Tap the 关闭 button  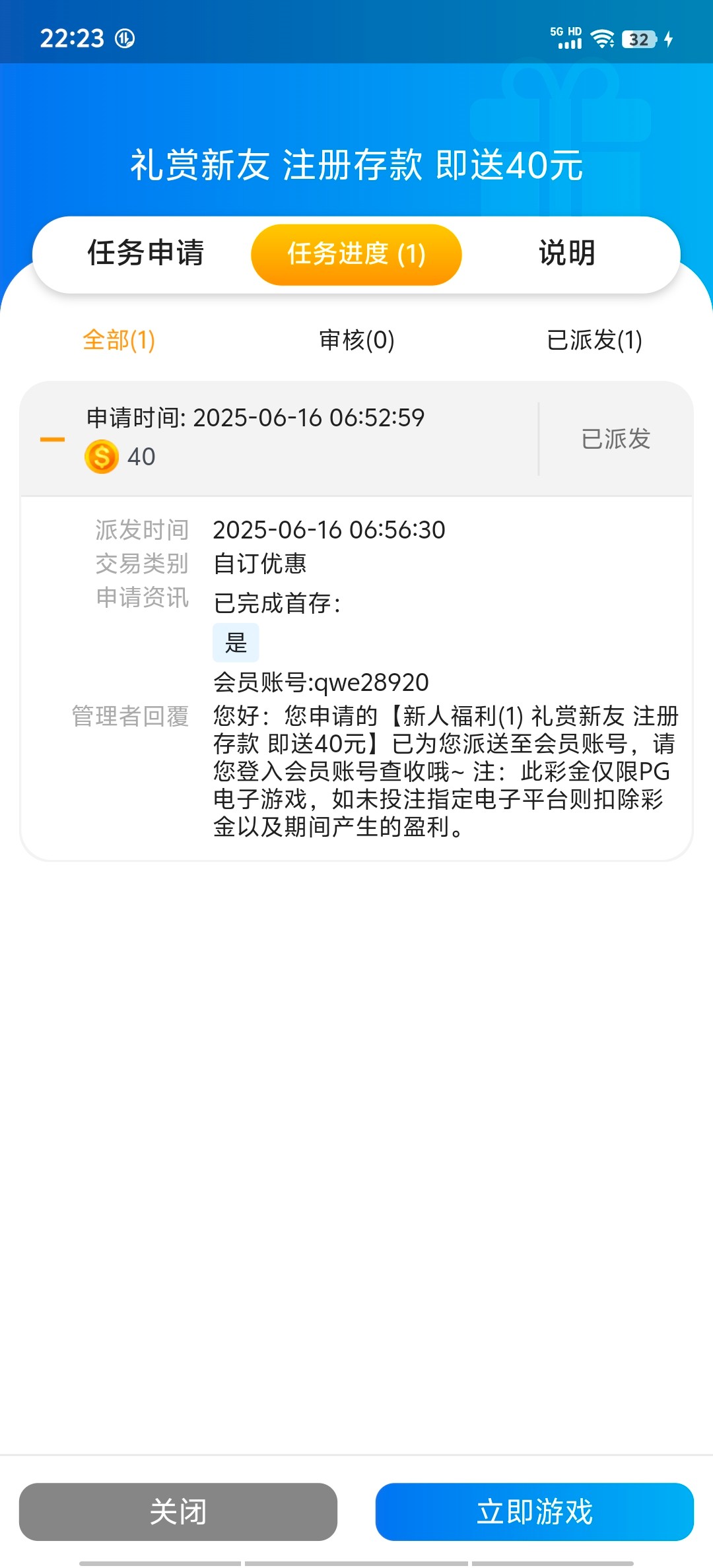pos(178,1511)
